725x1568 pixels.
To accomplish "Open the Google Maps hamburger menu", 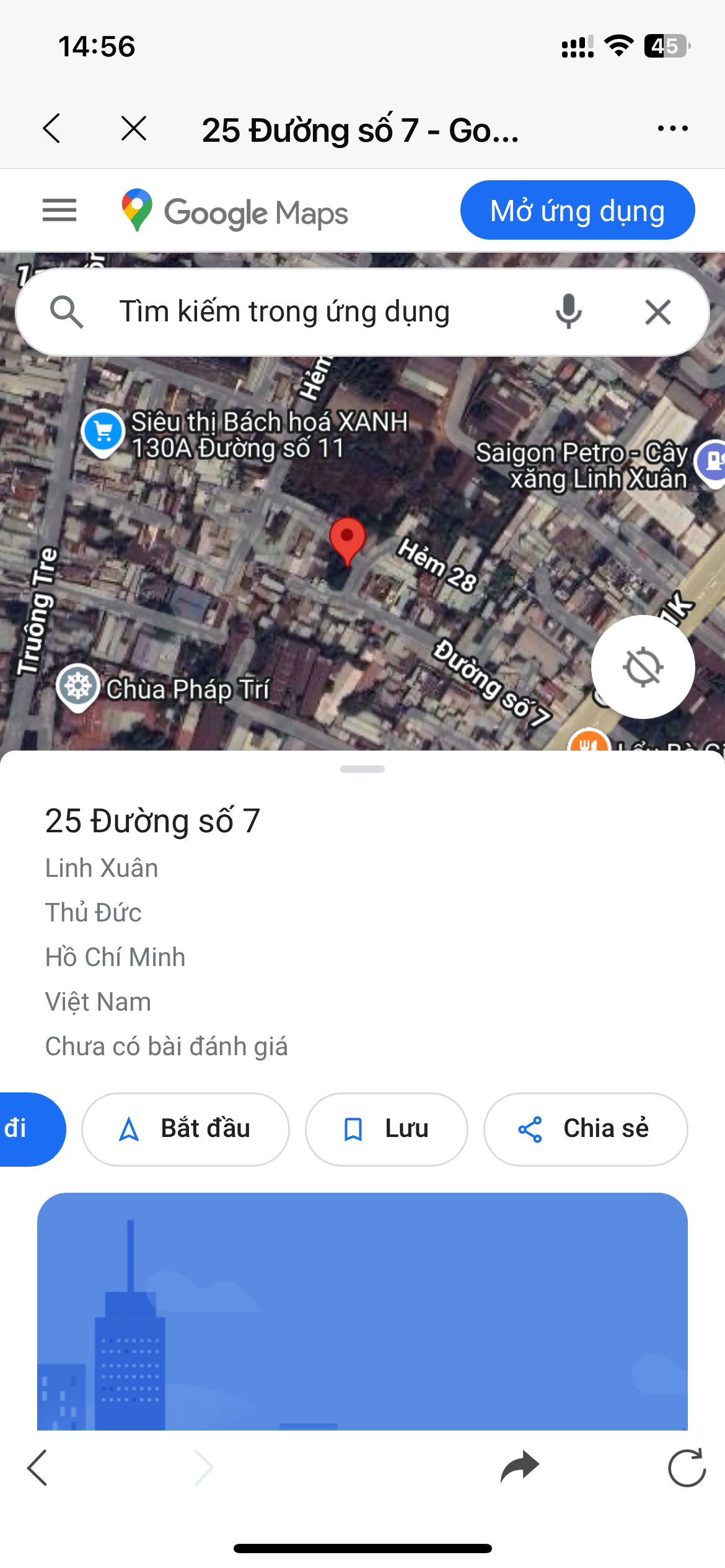I will tap(59, 211).
